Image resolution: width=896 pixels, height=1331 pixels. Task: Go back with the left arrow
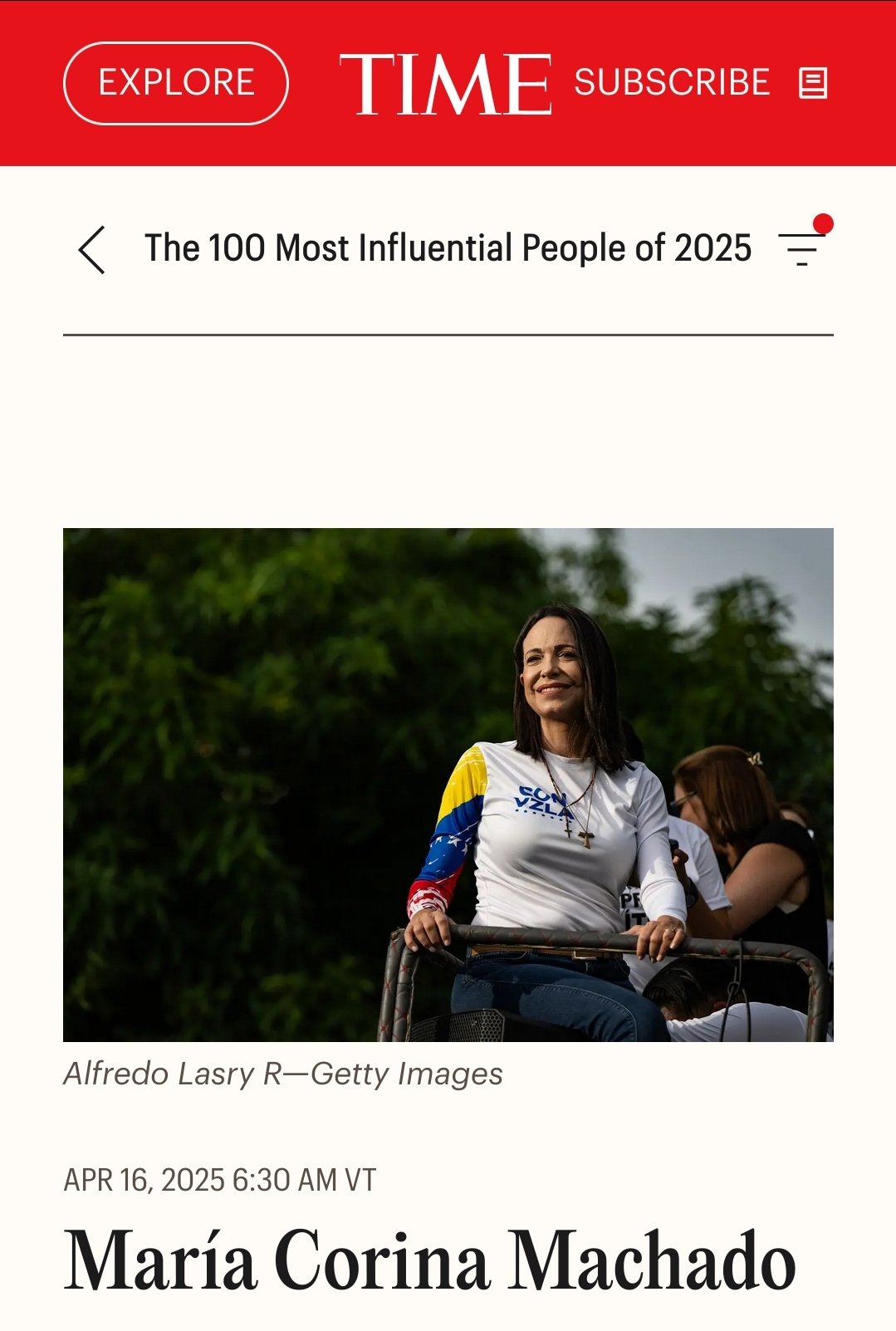(92, 249)
